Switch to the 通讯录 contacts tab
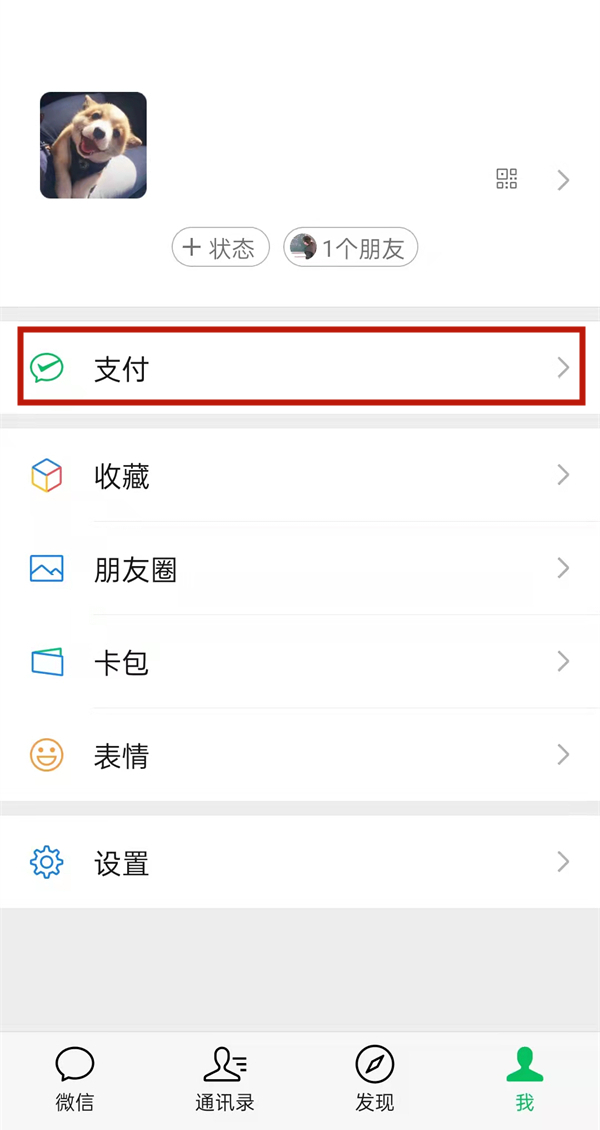 coord(225,1080)
